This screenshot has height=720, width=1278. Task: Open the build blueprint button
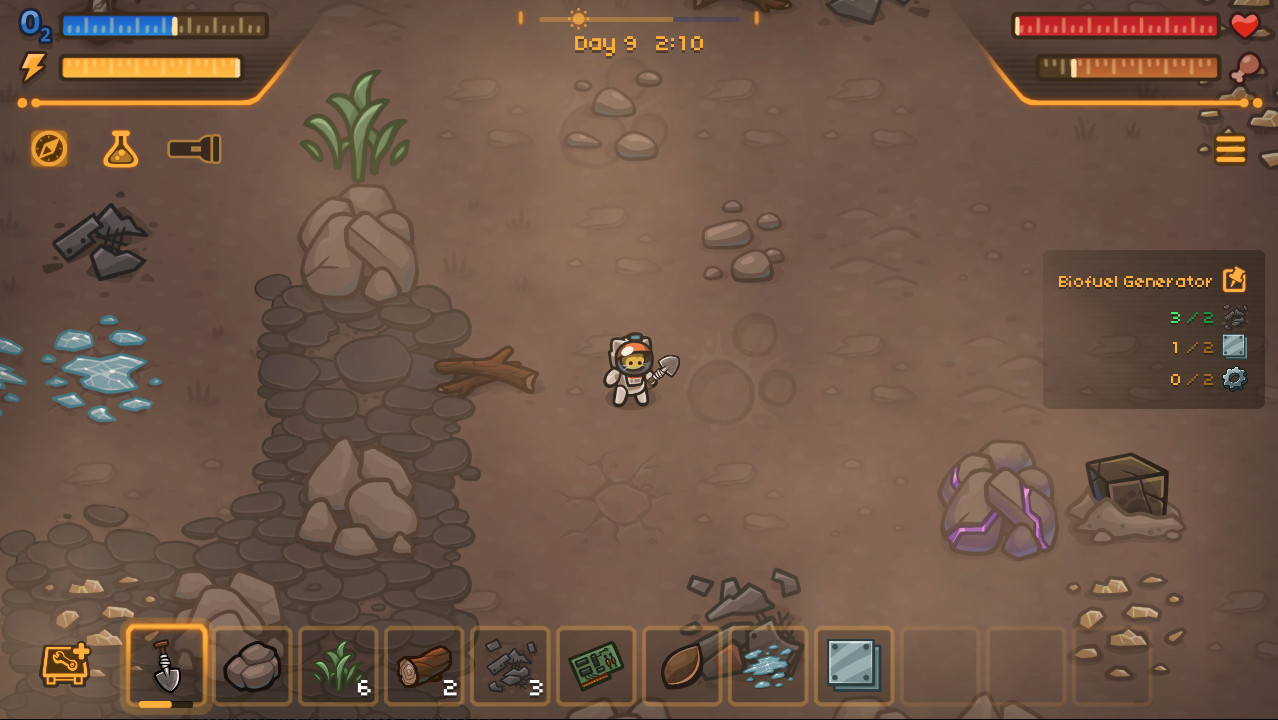coord(65,665)
